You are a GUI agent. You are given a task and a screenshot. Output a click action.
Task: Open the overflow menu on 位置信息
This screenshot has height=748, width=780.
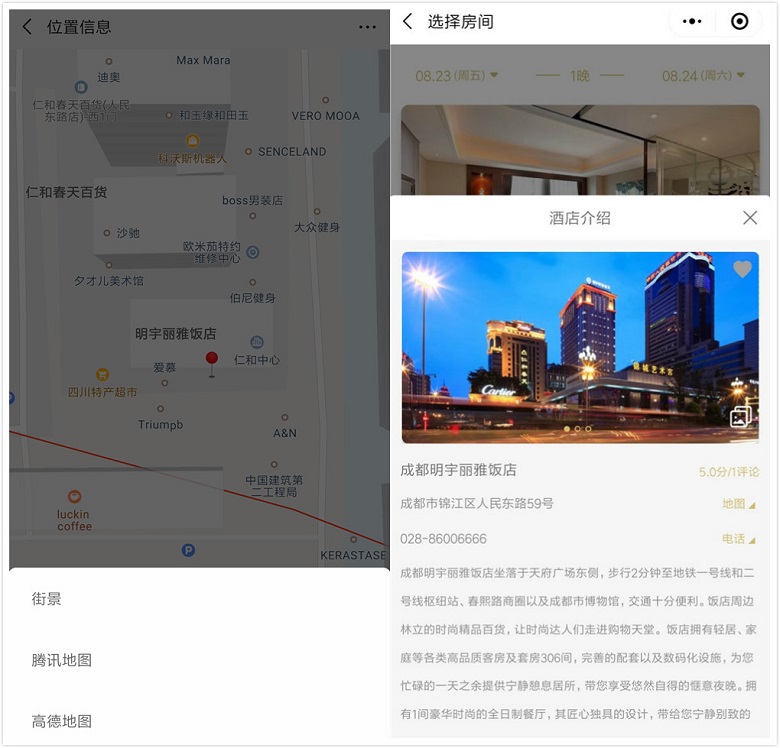367,27
